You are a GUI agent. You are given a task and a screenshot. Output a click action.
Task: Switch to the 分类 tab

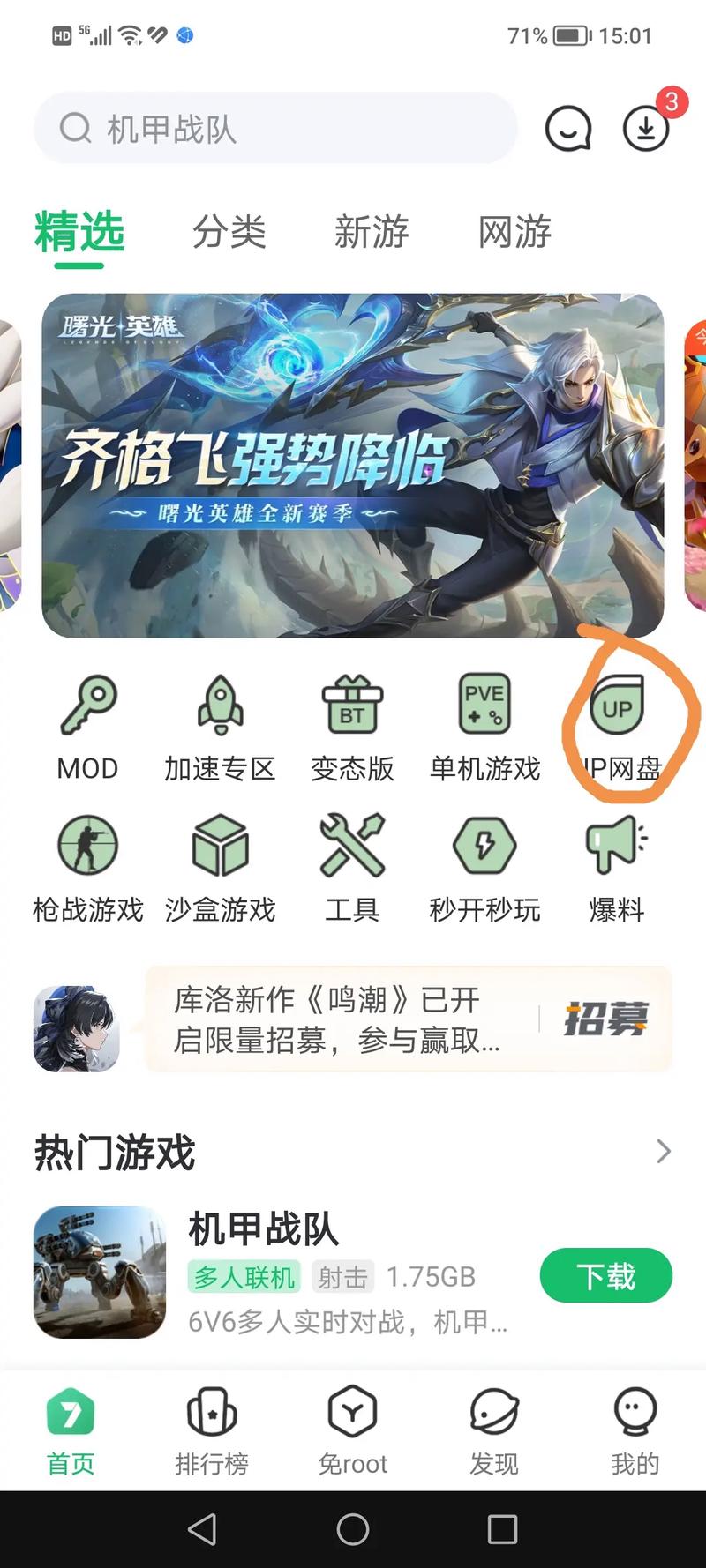(x=229, y=232)
